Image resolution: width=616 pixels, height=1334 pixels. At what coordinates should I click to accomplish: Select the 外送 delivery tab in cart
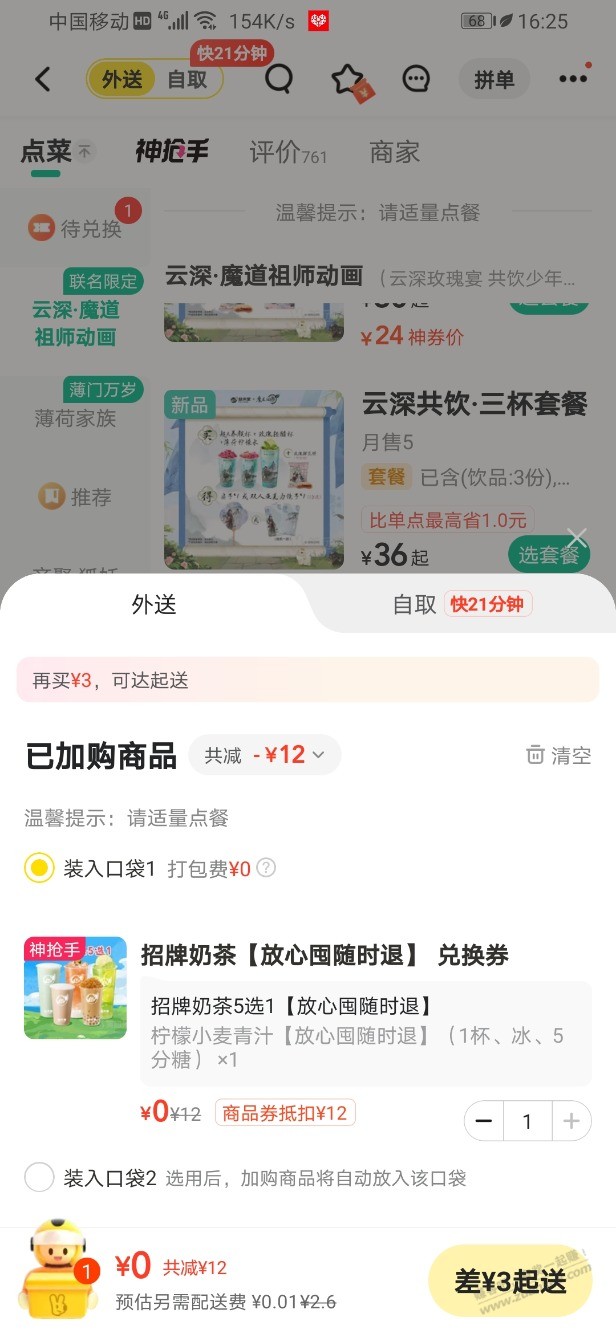point(154,604)
